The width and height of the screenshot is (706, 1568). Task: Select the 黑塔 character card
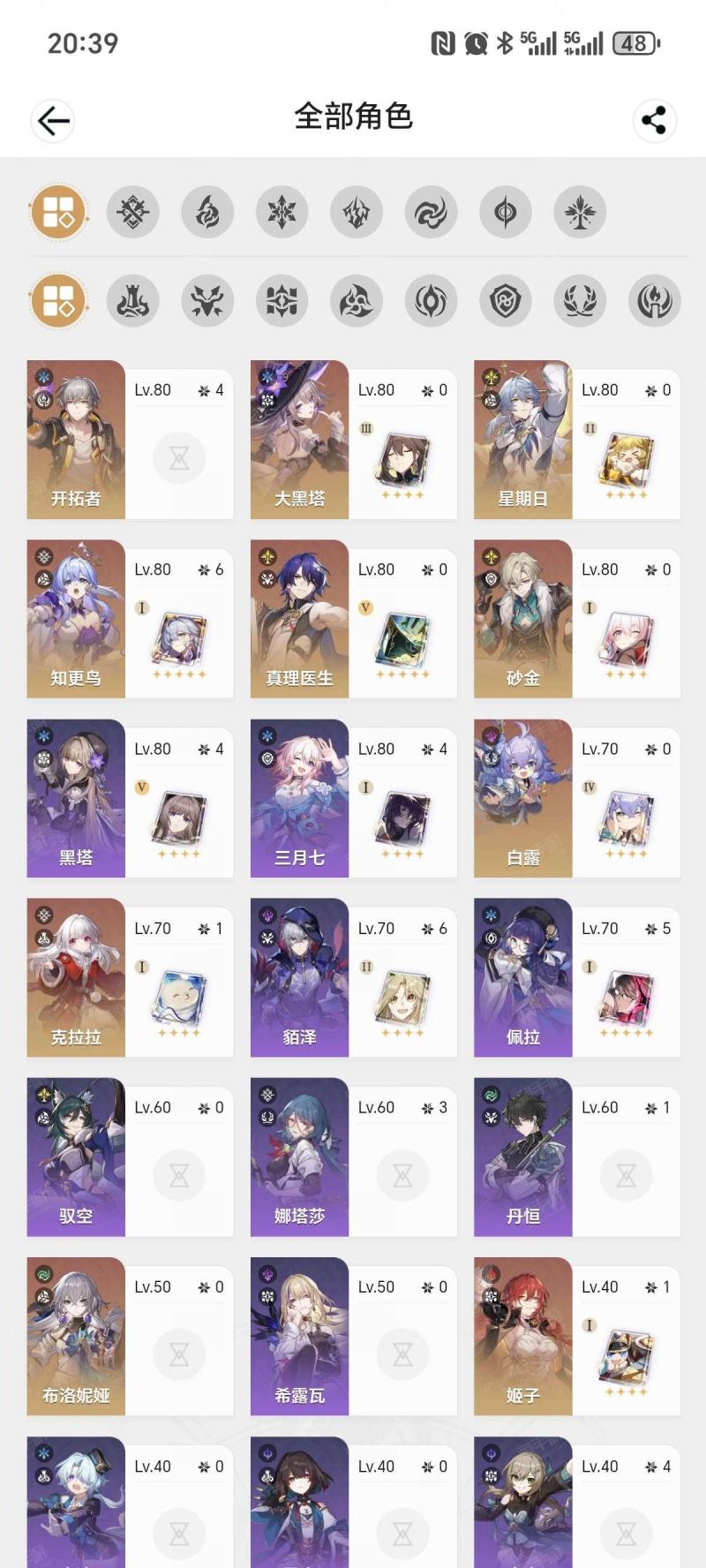click(130, 798)
